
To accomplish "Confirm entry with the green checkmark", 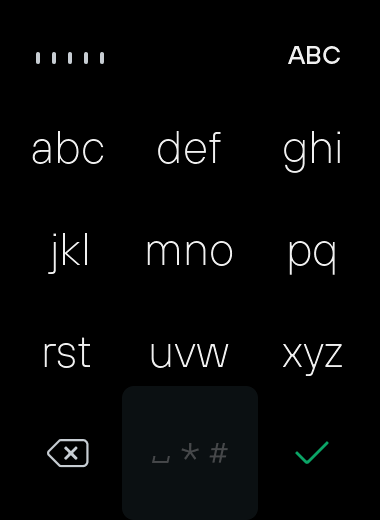I will (312, 453).
